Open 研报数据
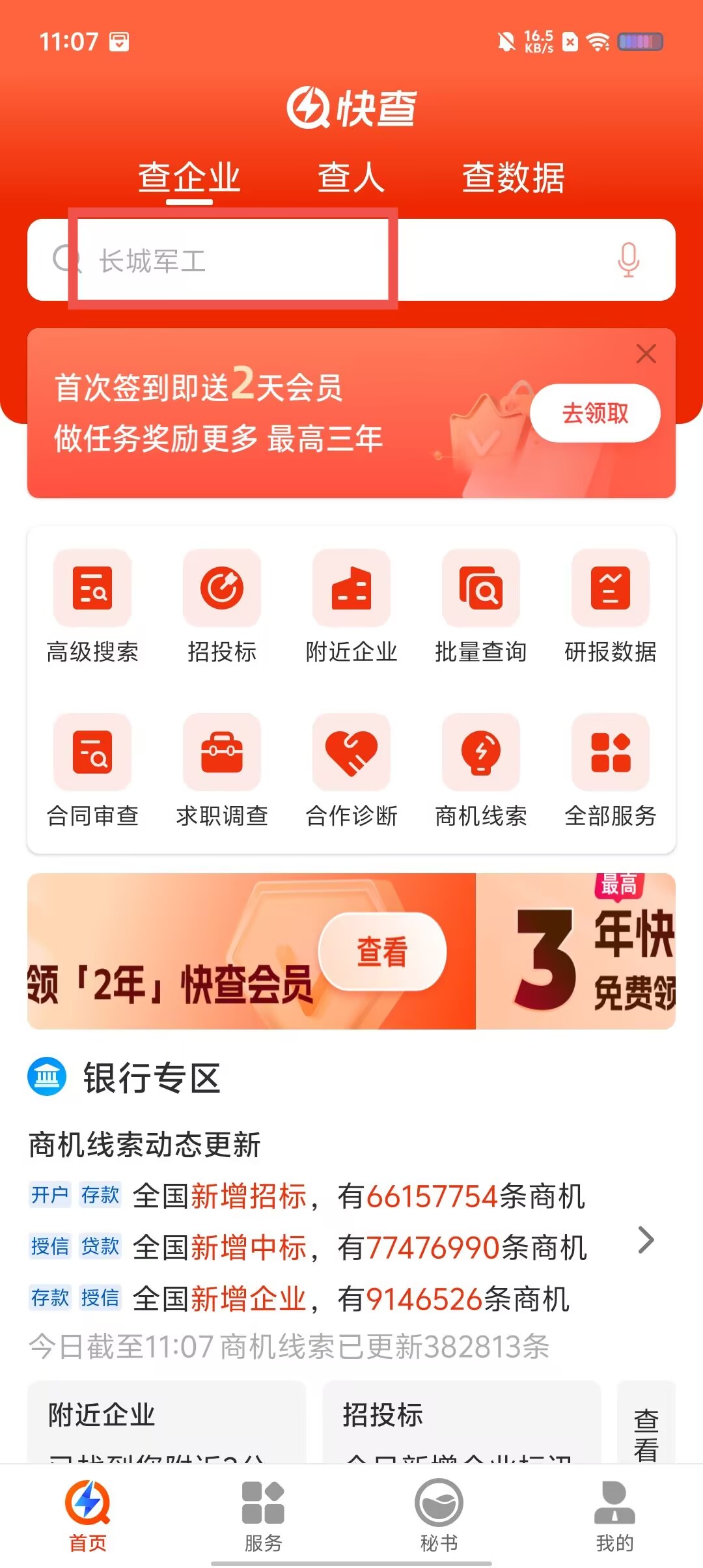Image resolution: width=703 pixels, height=1568 pixels. [x=610, y=606]
